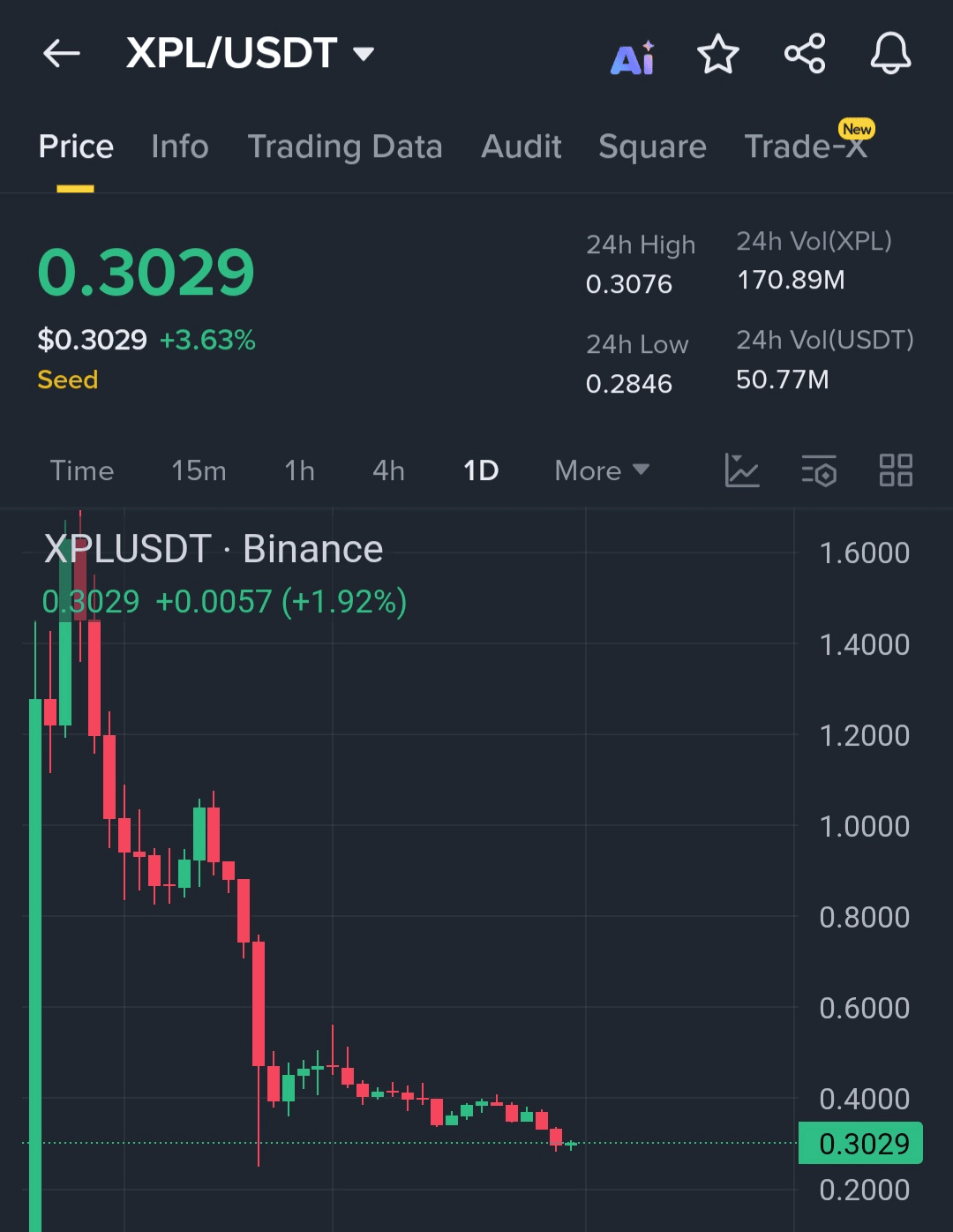Change chart interval to 4h
953x1232 pixels.
pyautogui.click(x=388, y=470)
